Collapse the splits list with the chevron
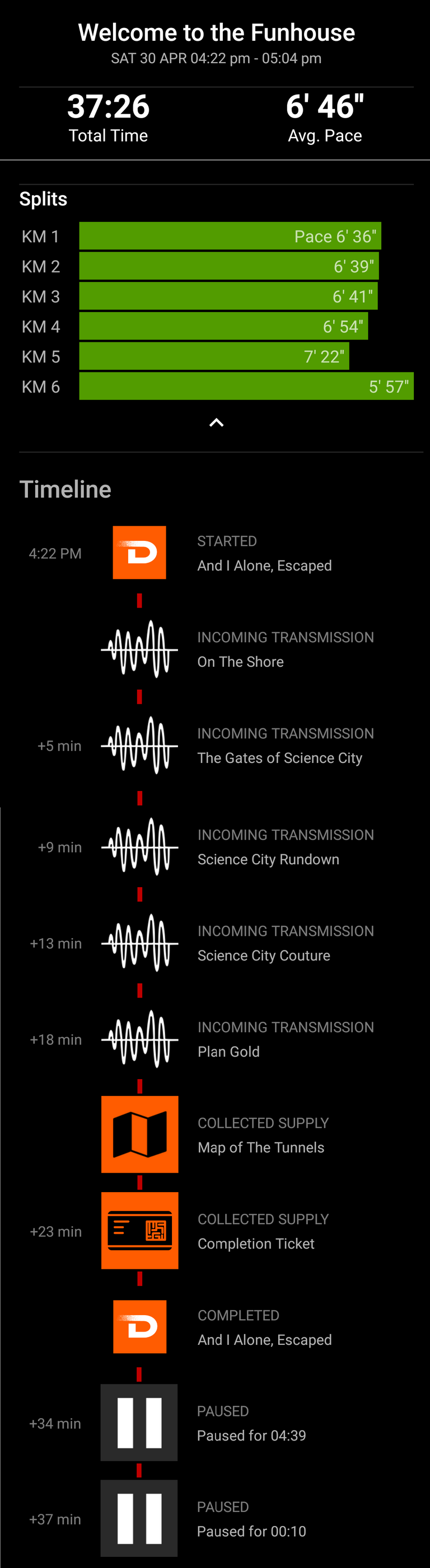The width and height of the screenshot is (430, 1568). [x=216, y=422]
